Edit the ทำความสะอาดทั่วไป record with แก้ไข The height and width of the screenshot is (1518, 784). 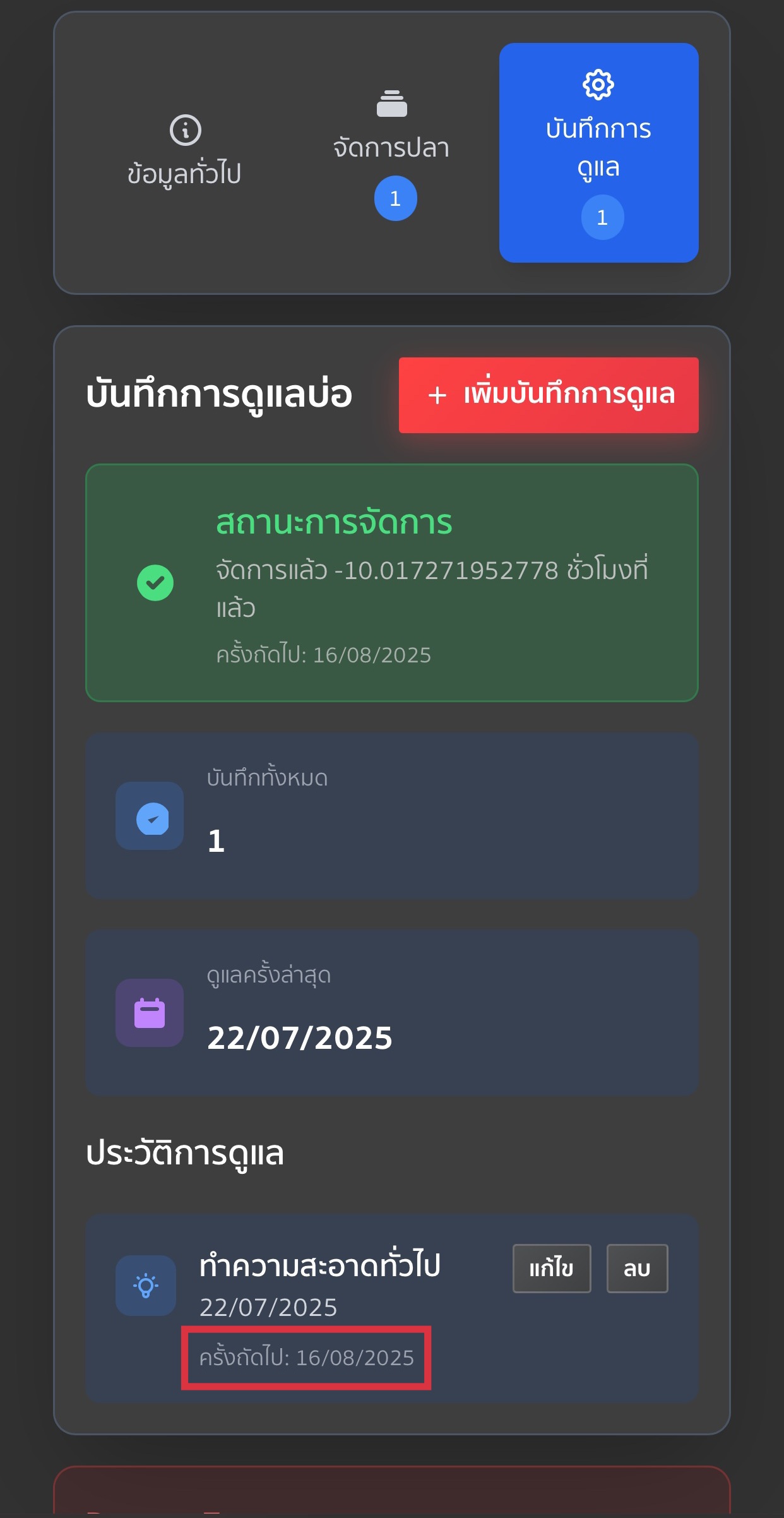pyautogui.click(x=552, y=1269)
